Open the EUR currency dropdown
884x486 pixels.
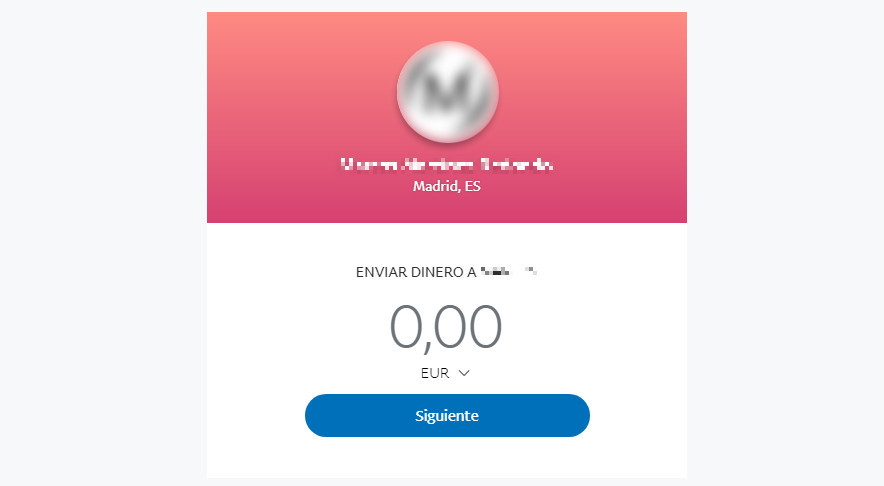click(x=446, y=373)
